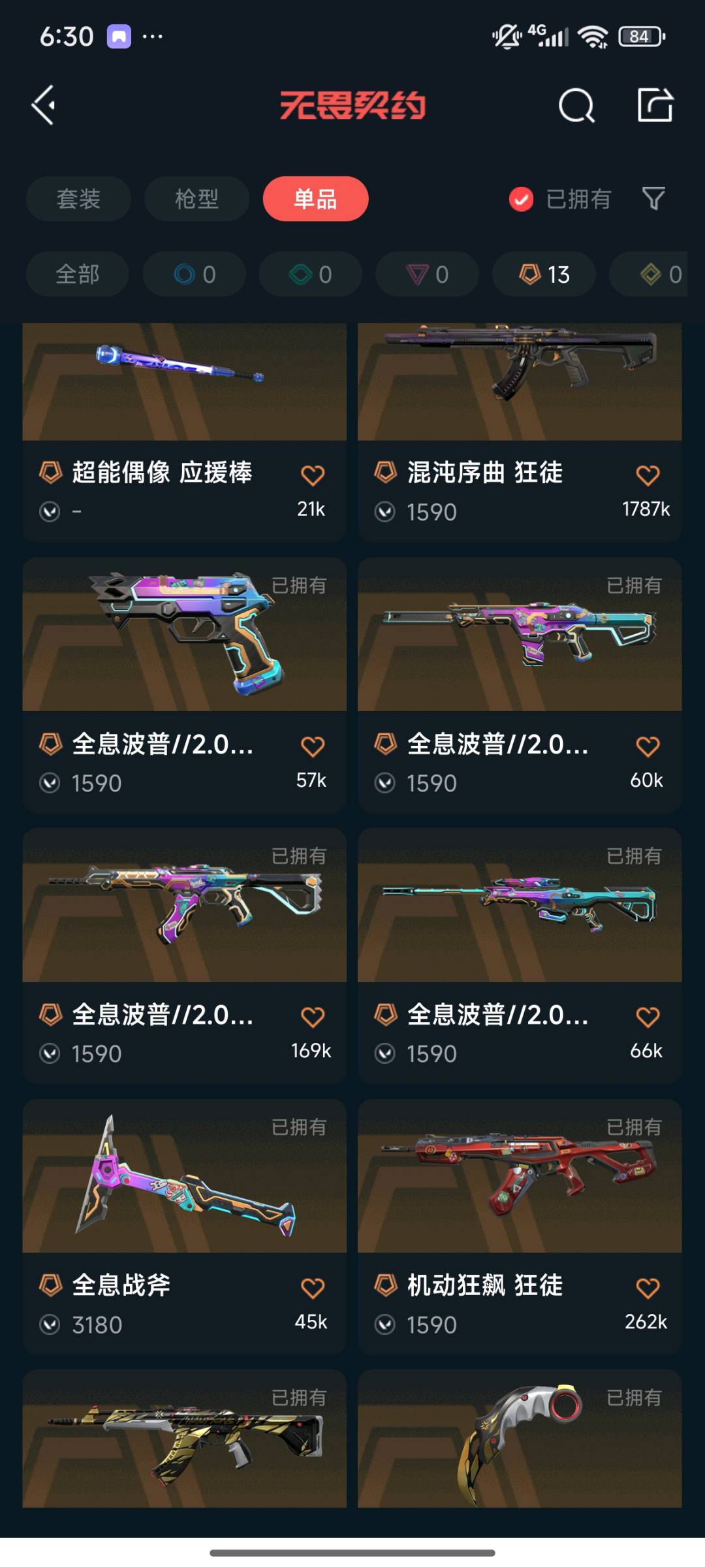
Task: Like the 超能偶像 应援棒 item
Action: click(313, 475)
